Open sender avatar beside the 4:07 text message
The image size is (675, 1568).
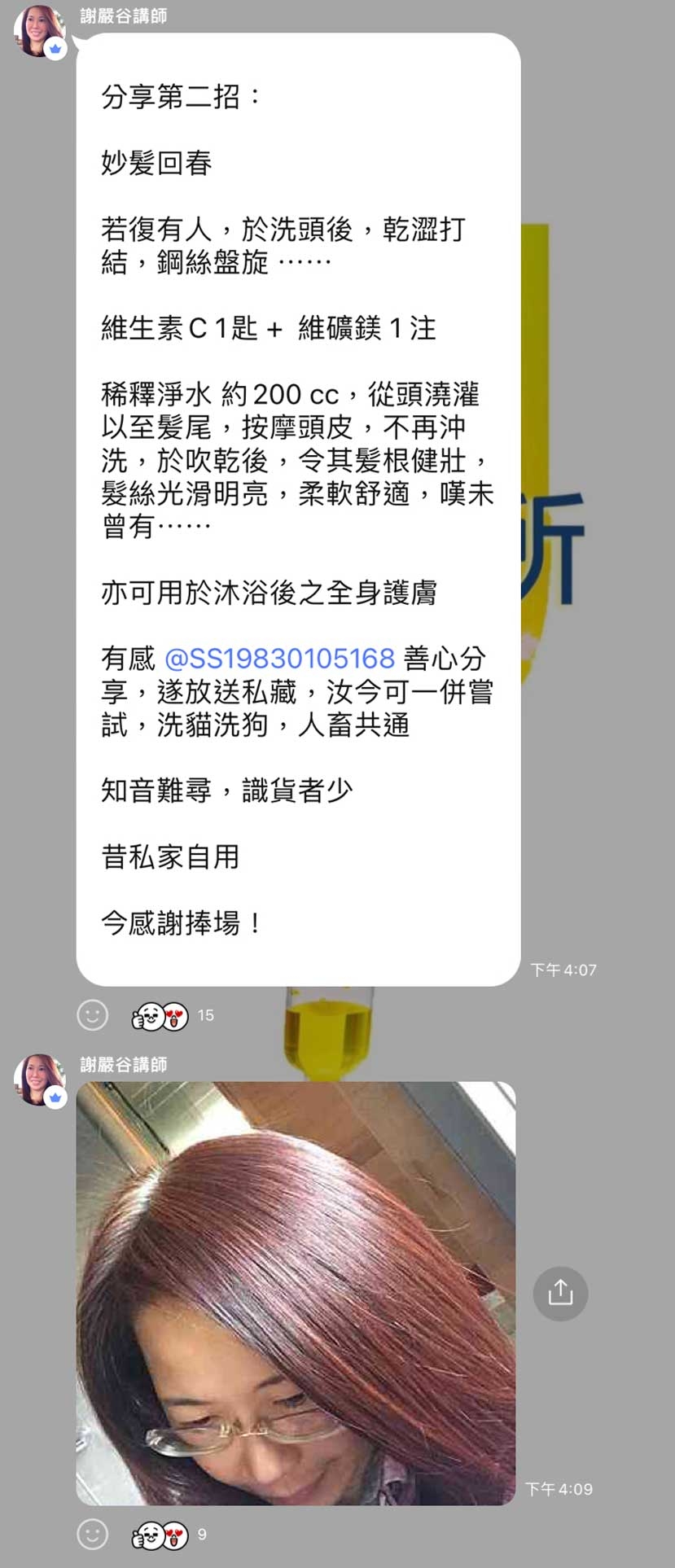click(x=38, y=32)
